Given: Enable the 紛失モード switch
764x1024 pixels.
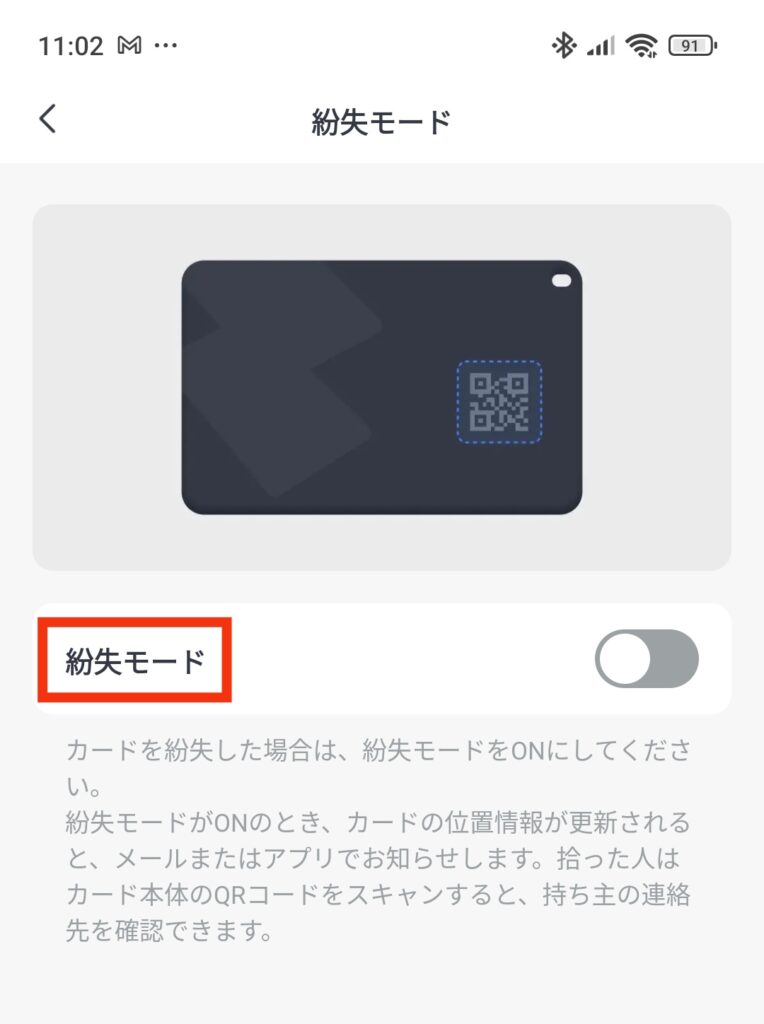Looking at the screenshot, I should point(646,659).
